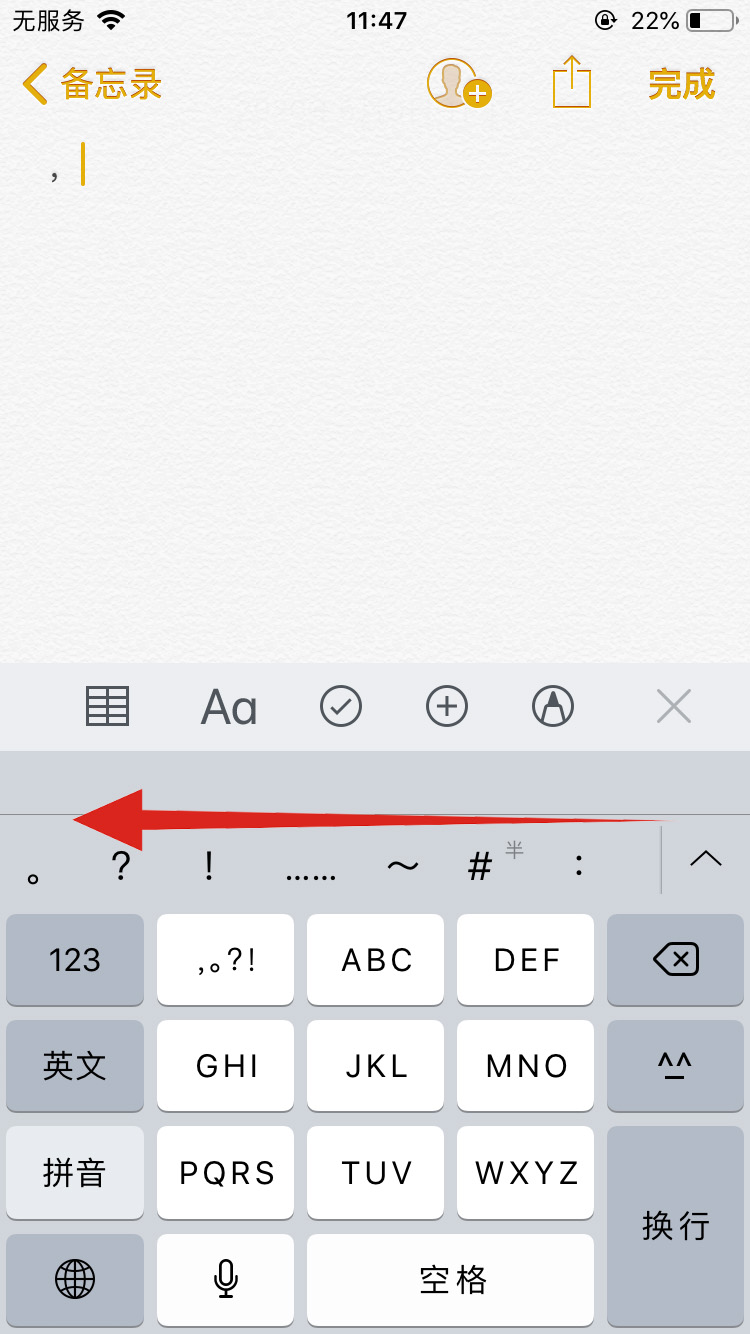Add a checklist item
Screen dimensions: 750x1334
click(341, 707)
